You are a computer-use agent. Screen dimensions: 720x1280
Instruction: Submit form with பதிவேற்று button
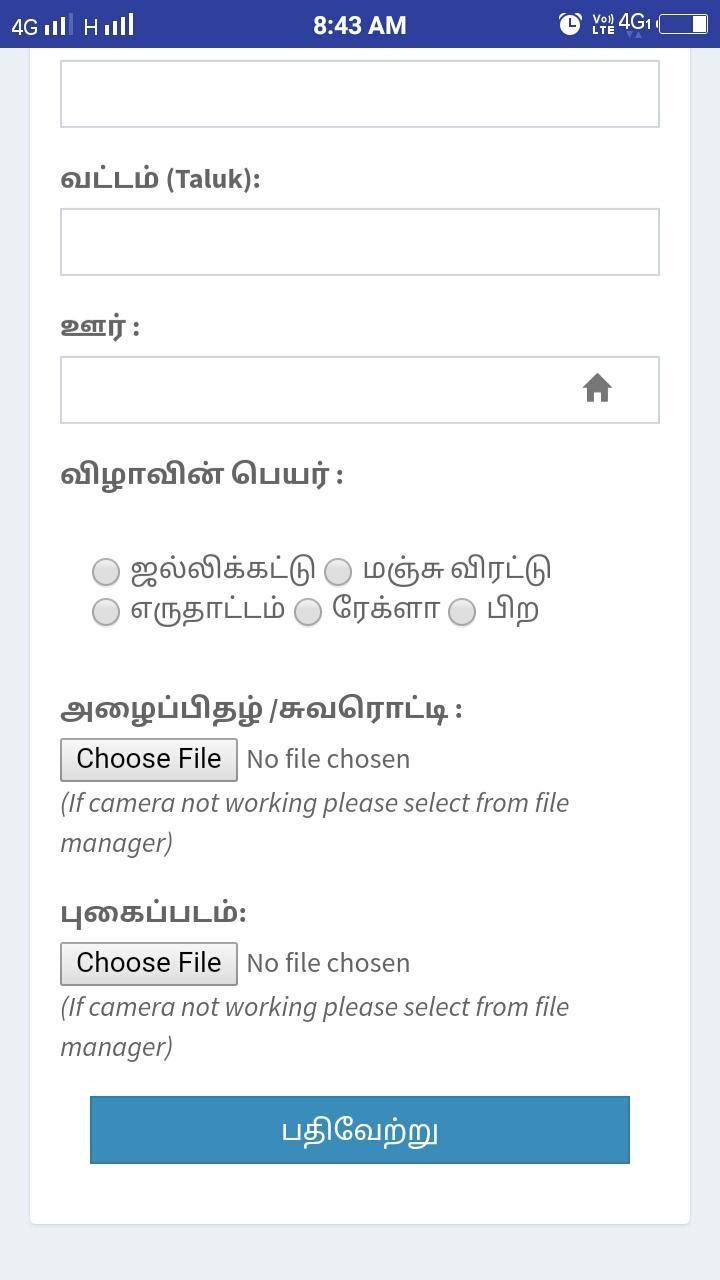click(359, 1130)
